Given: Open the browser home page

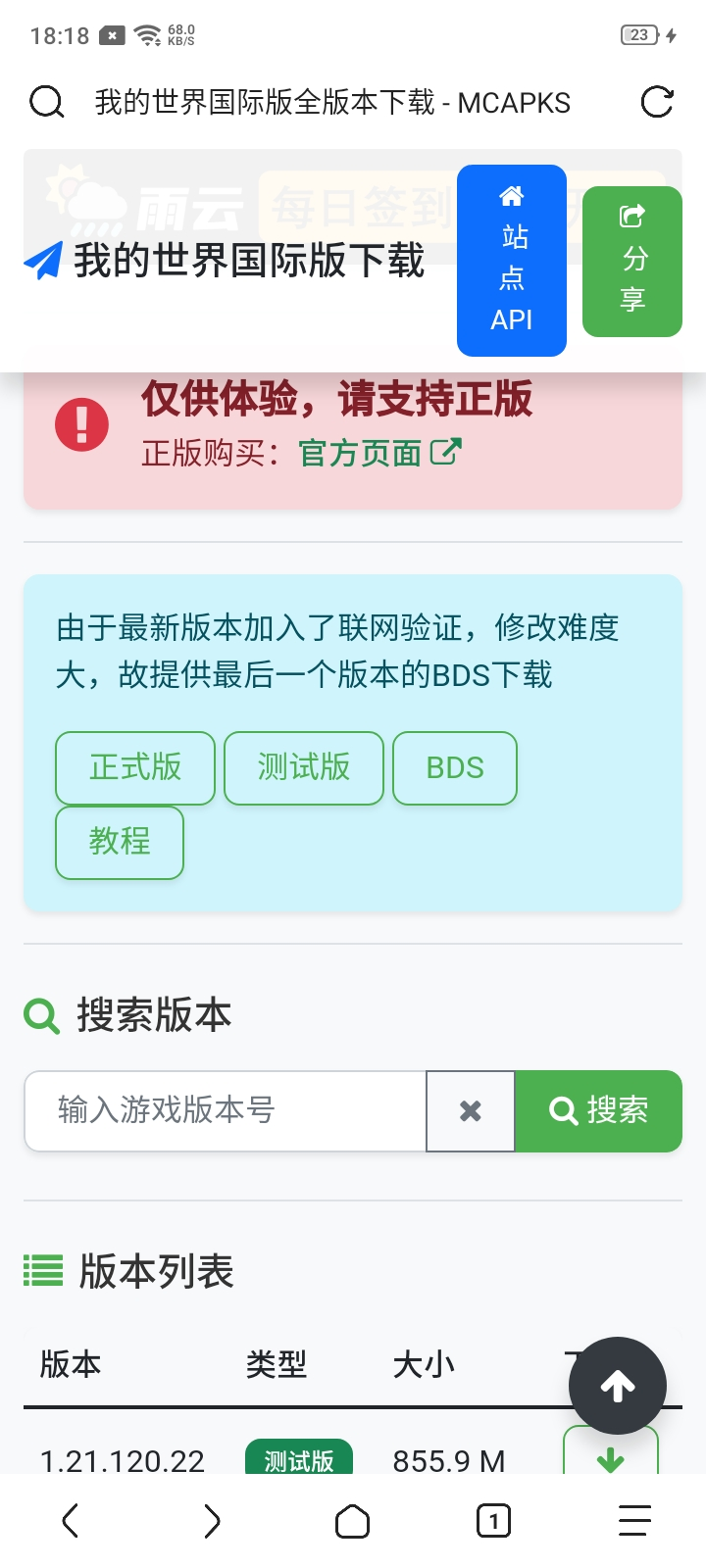Looking at the screenshot, I should 353,1521.
